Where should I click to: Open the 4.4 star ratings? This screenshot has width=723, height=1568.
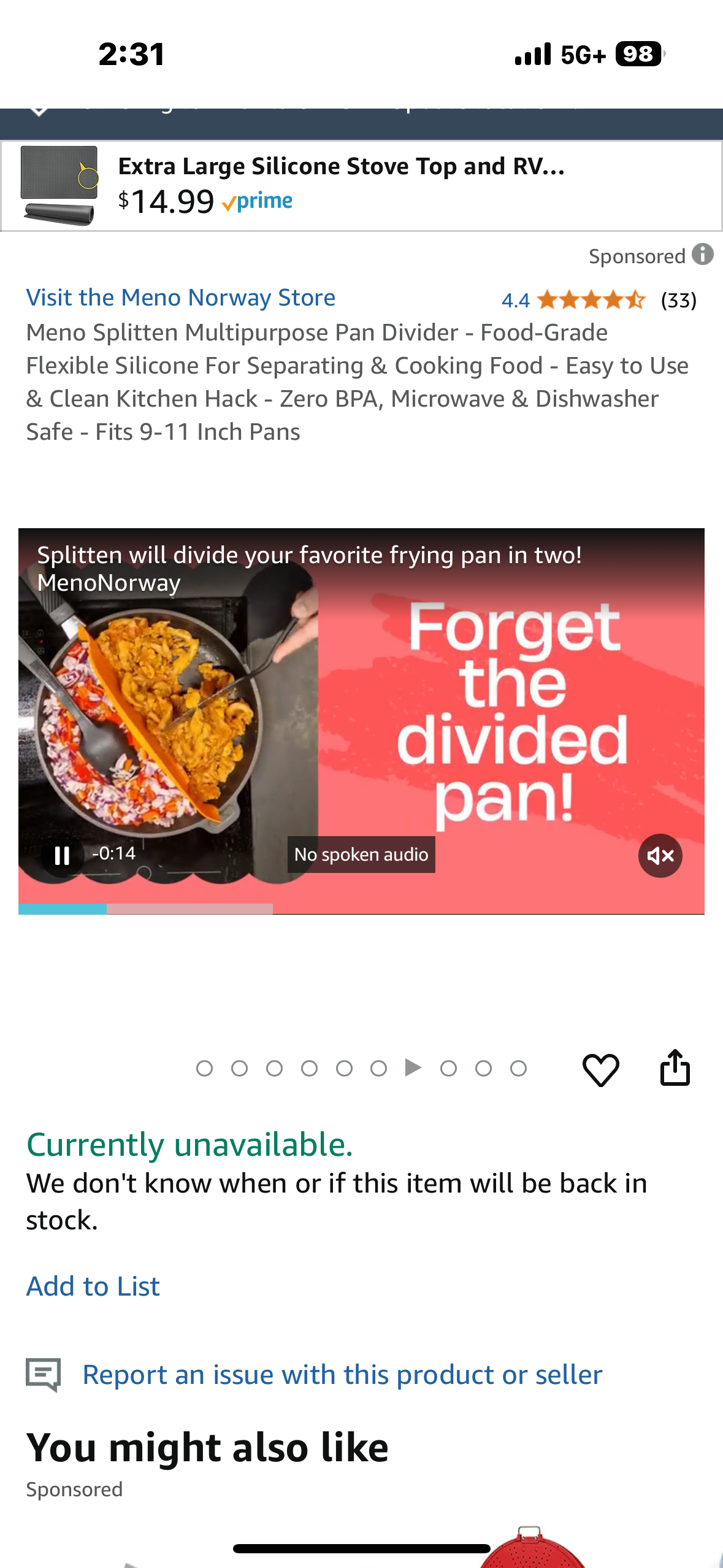(589, 300)
